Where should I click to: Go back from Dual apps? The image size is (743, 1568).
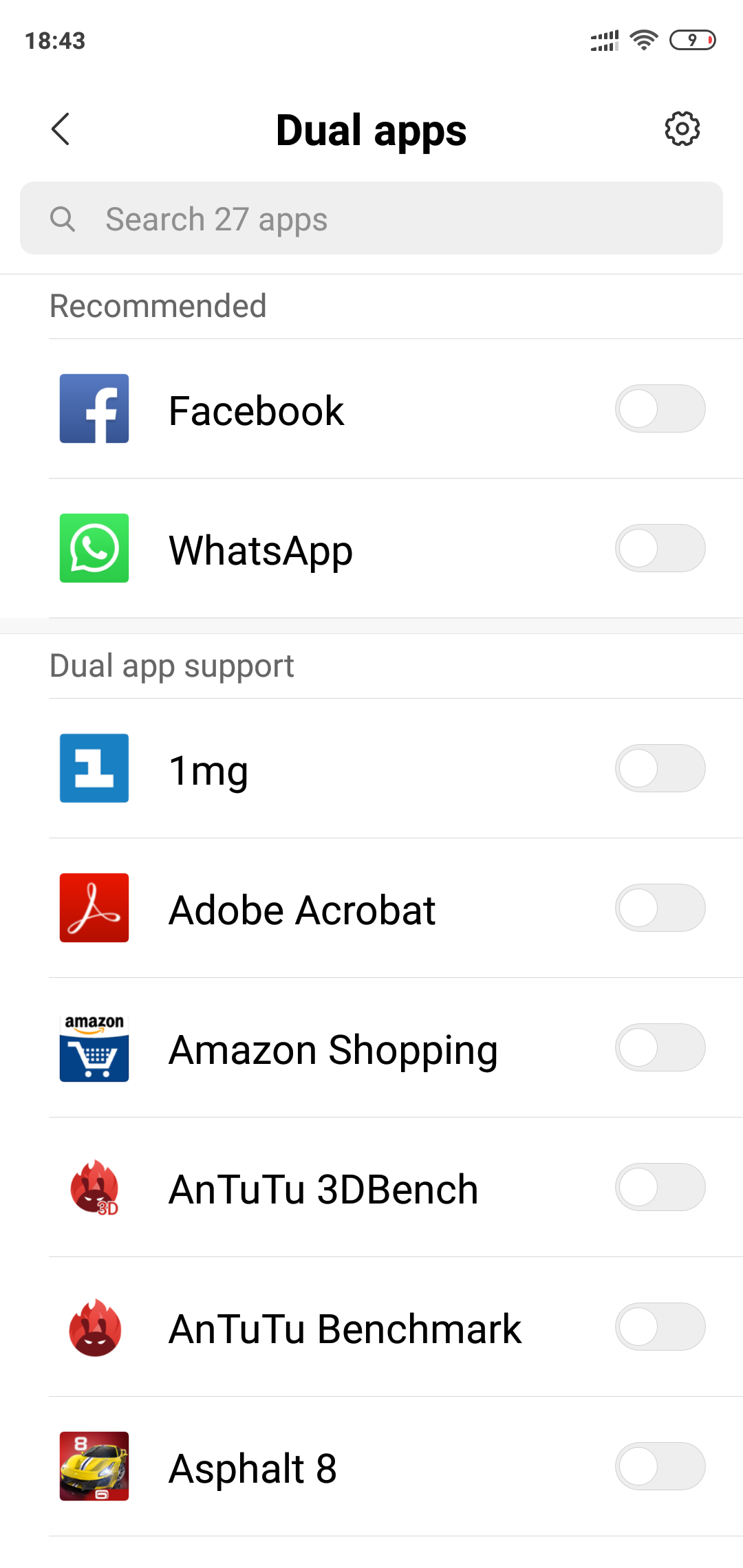[x=61, y=129]
